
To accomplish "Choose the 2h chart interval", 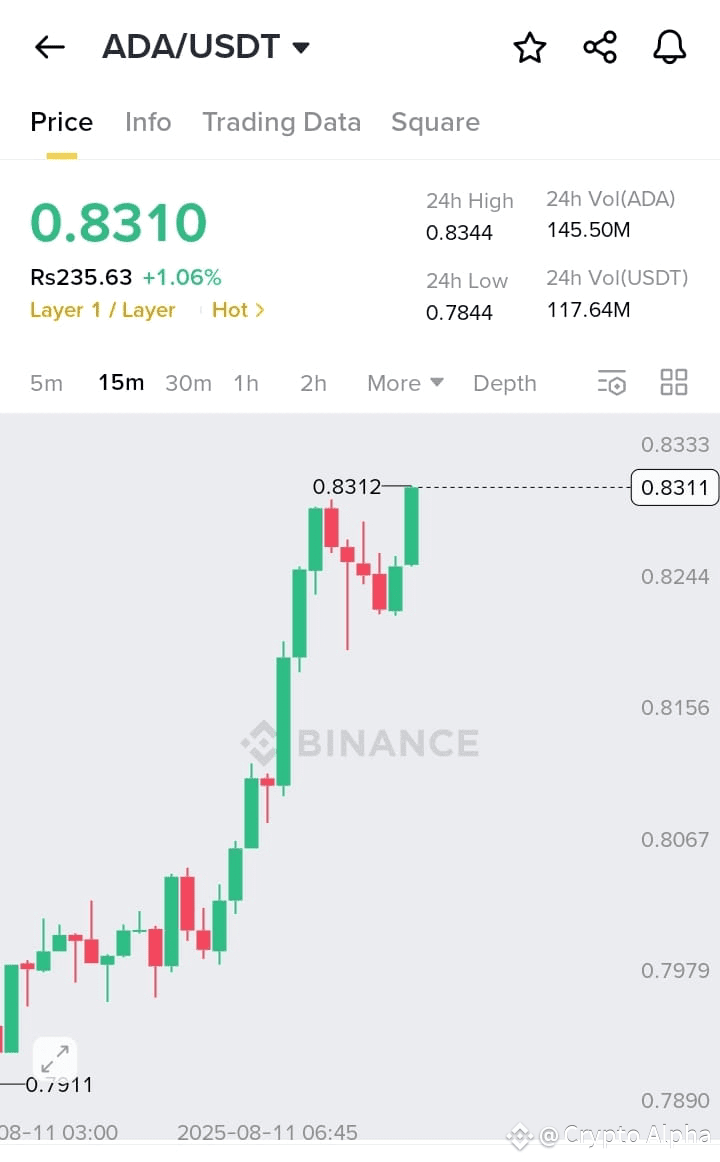I will 313,383.
